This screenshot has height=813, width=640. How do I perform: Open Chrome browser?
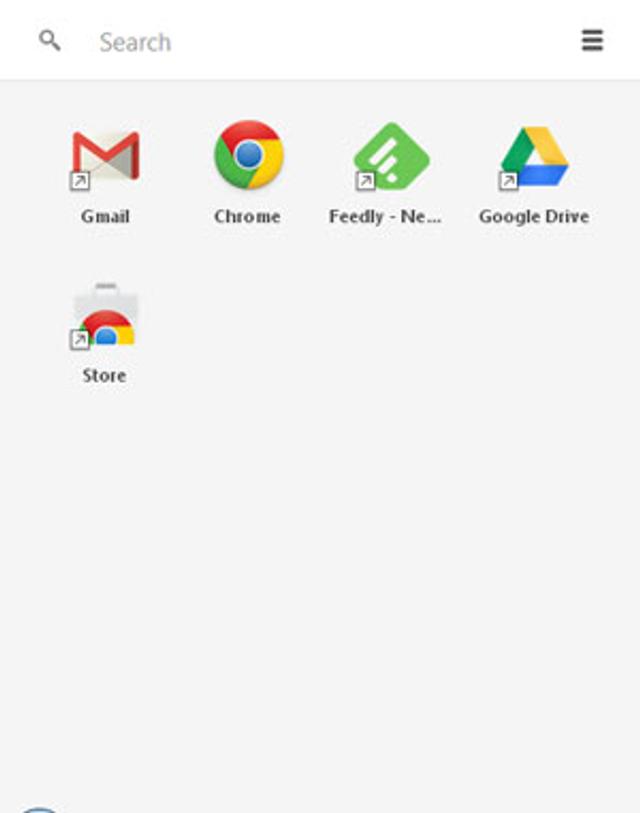(248, 158)
